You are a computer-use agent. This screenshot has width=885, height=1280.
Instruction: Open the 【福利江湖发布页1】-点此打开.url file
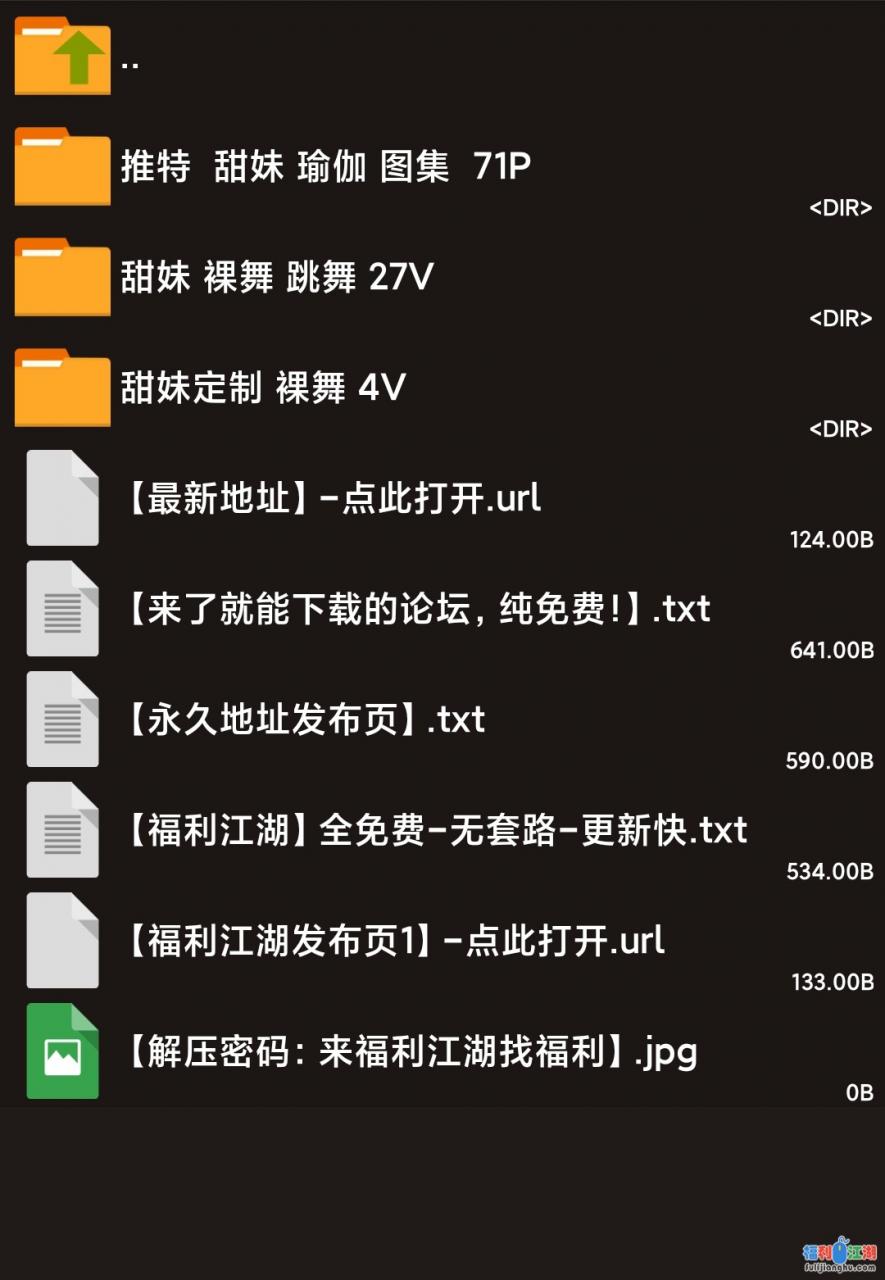395,940
